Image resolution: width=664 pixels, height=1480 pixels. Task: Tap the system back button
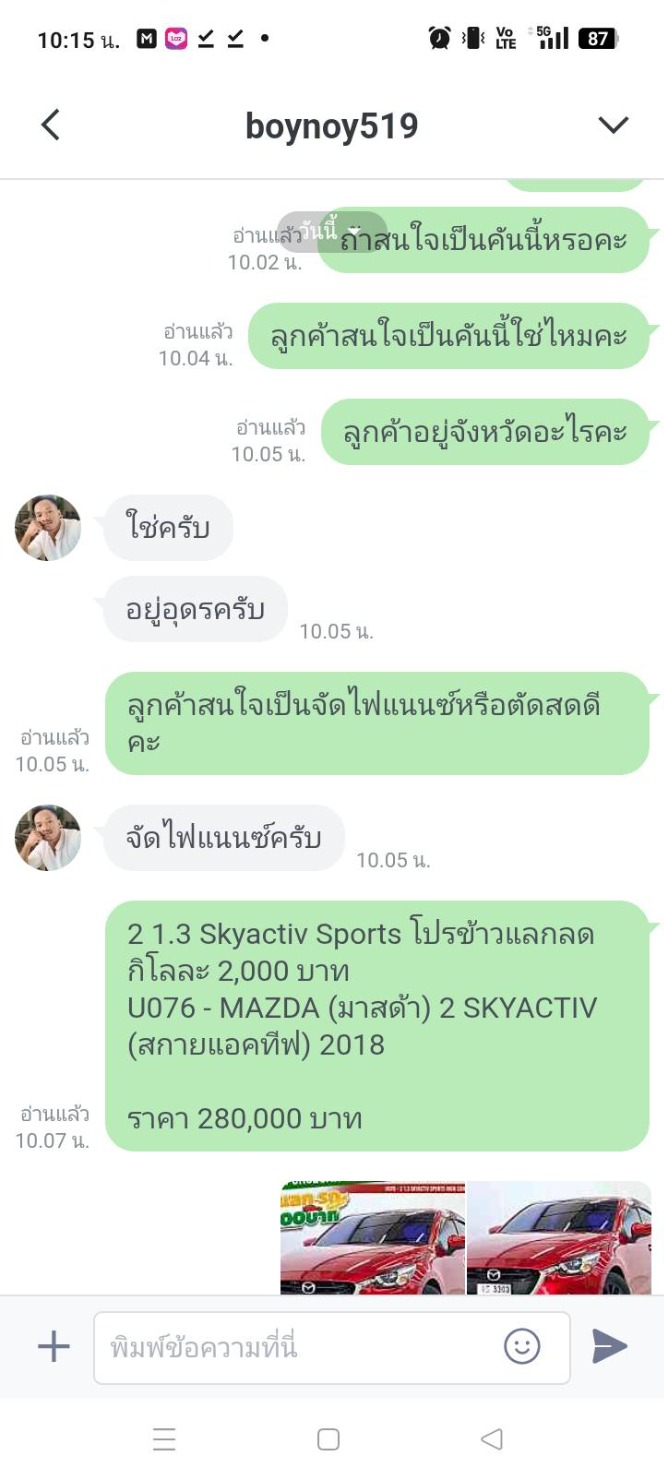[x=491, y=1439]
